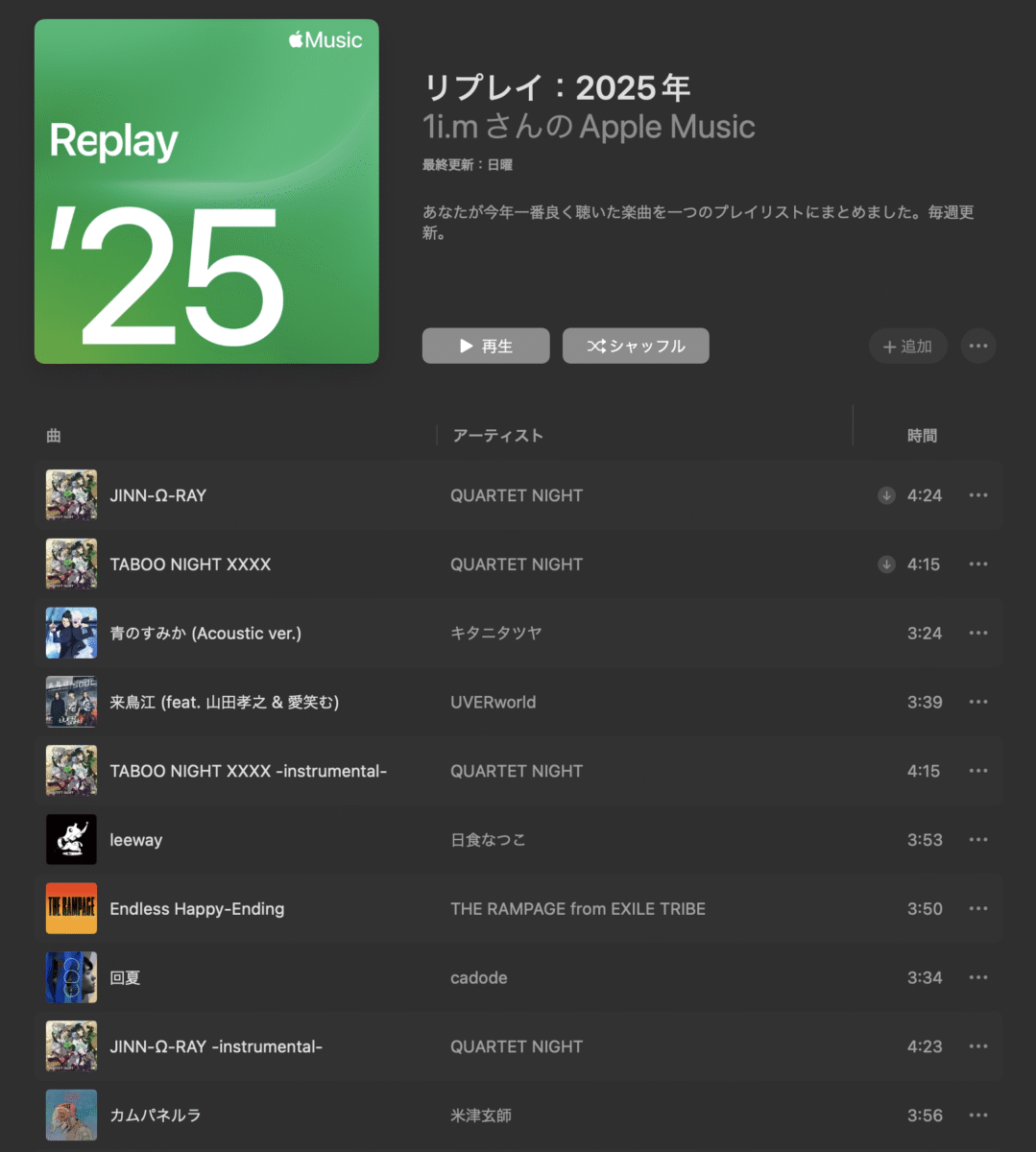Viewport: 1036px width, 1152px height.
Task: Select Endless Happy-Ending by THE RAMPAGE
Action: 197,909
